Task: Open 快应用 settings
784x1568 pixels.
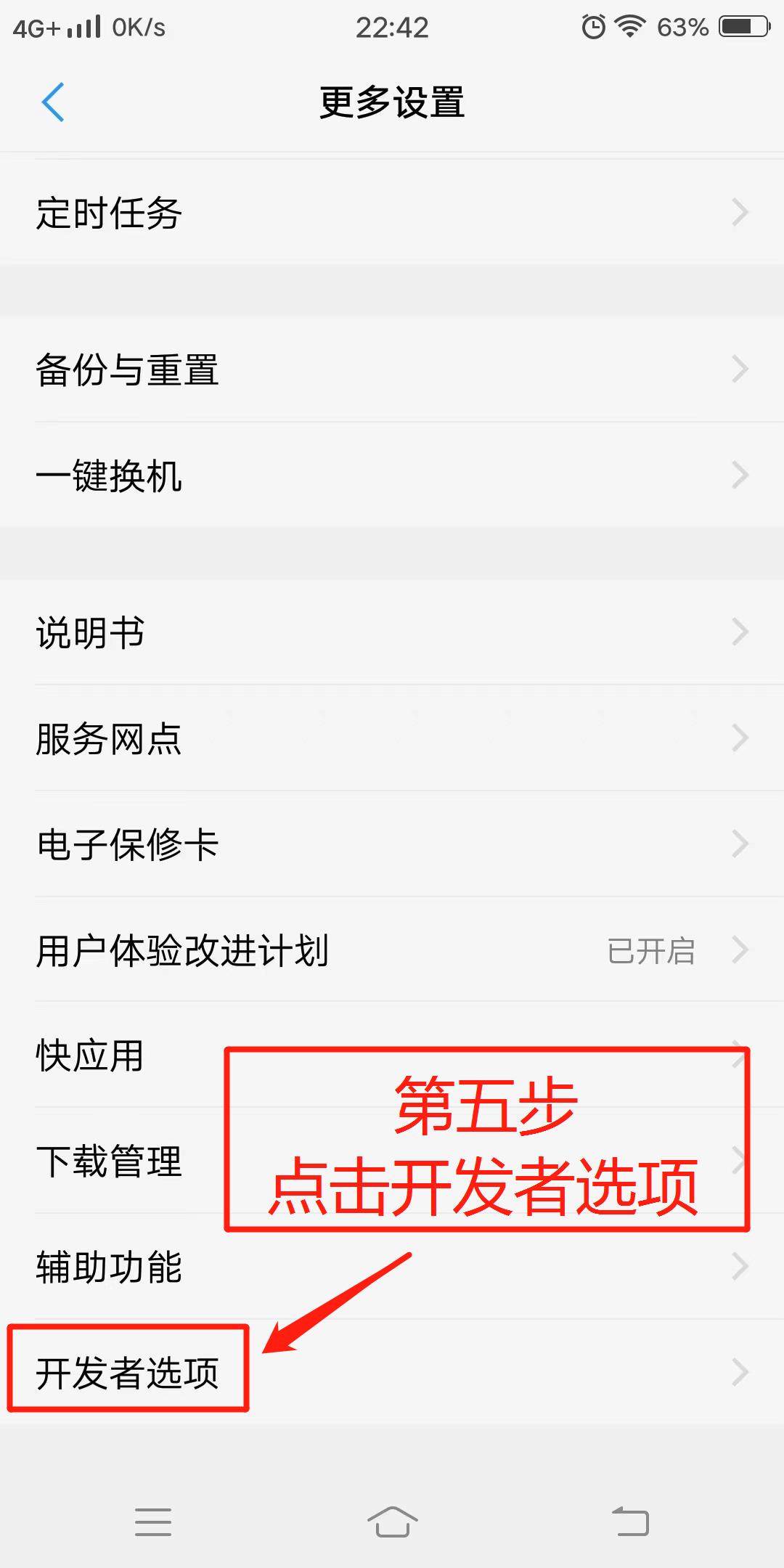Action: (392, 1055)
